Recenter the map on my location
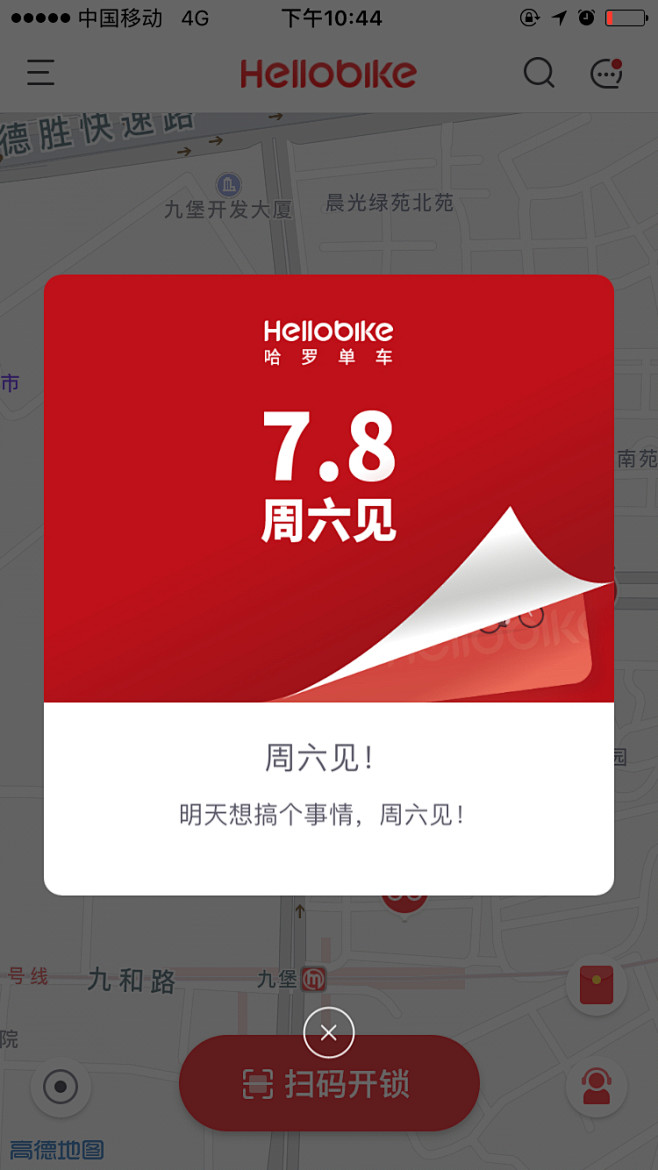Viewport: 658px width, 1170px height. pos(61,1086)
